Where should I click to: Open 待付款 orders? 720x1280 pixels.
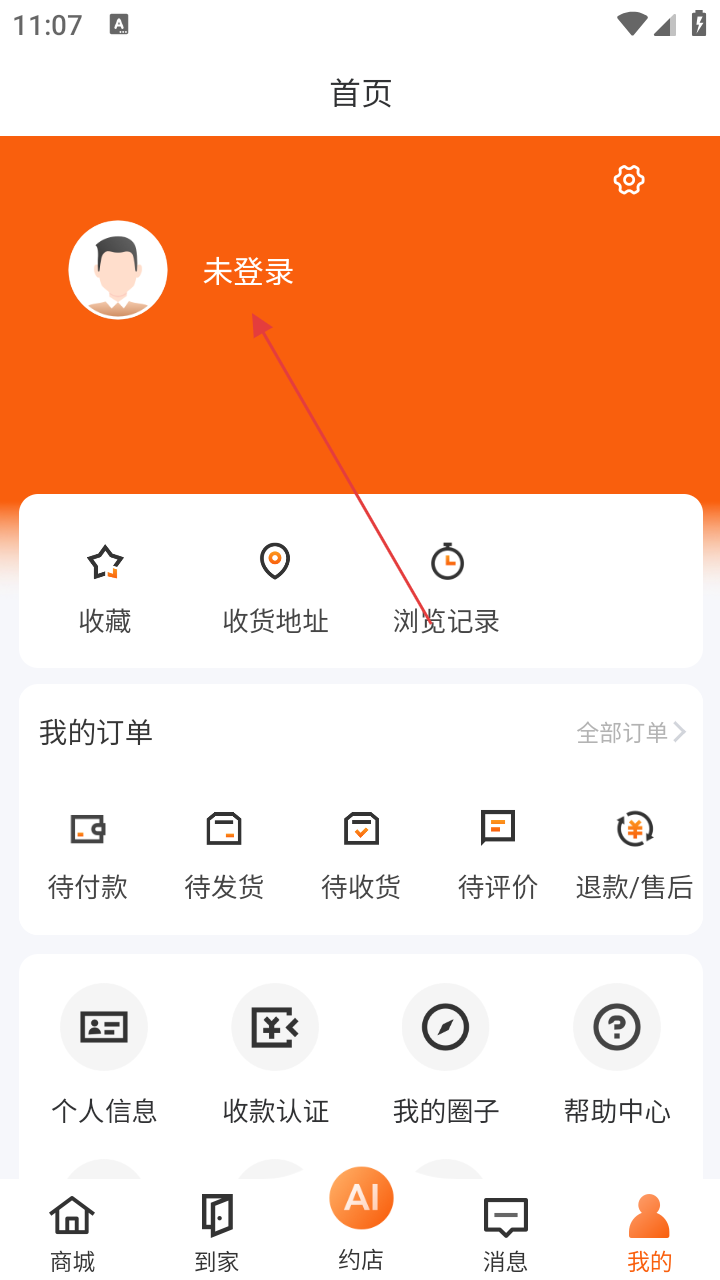click(x=88, y=853)
